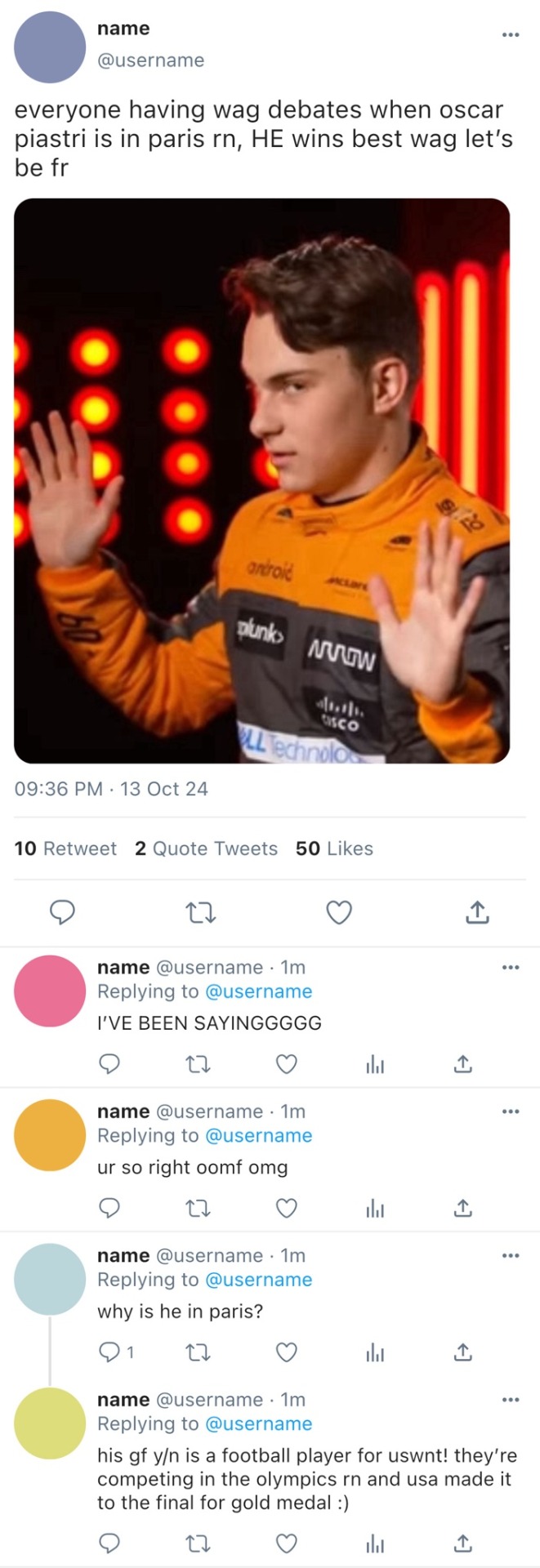View the 50 Likes list
This screenshot has height=1568, width=540.
(x=334, y=849)
